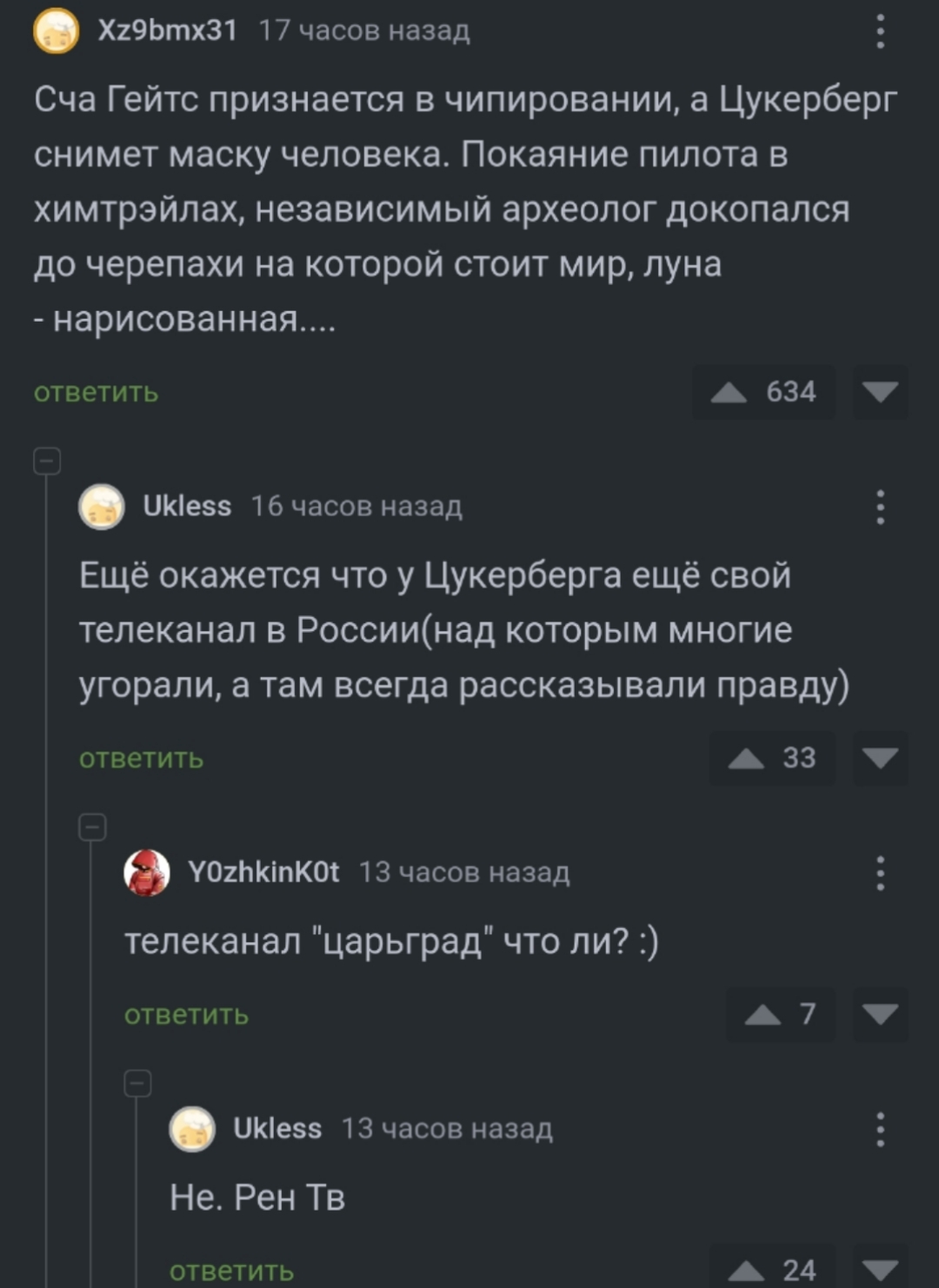The width and height of the screenshot is (939, 1288).
Task: Downvote Ukless's comment with 33 rating
Action: point(880,759)
